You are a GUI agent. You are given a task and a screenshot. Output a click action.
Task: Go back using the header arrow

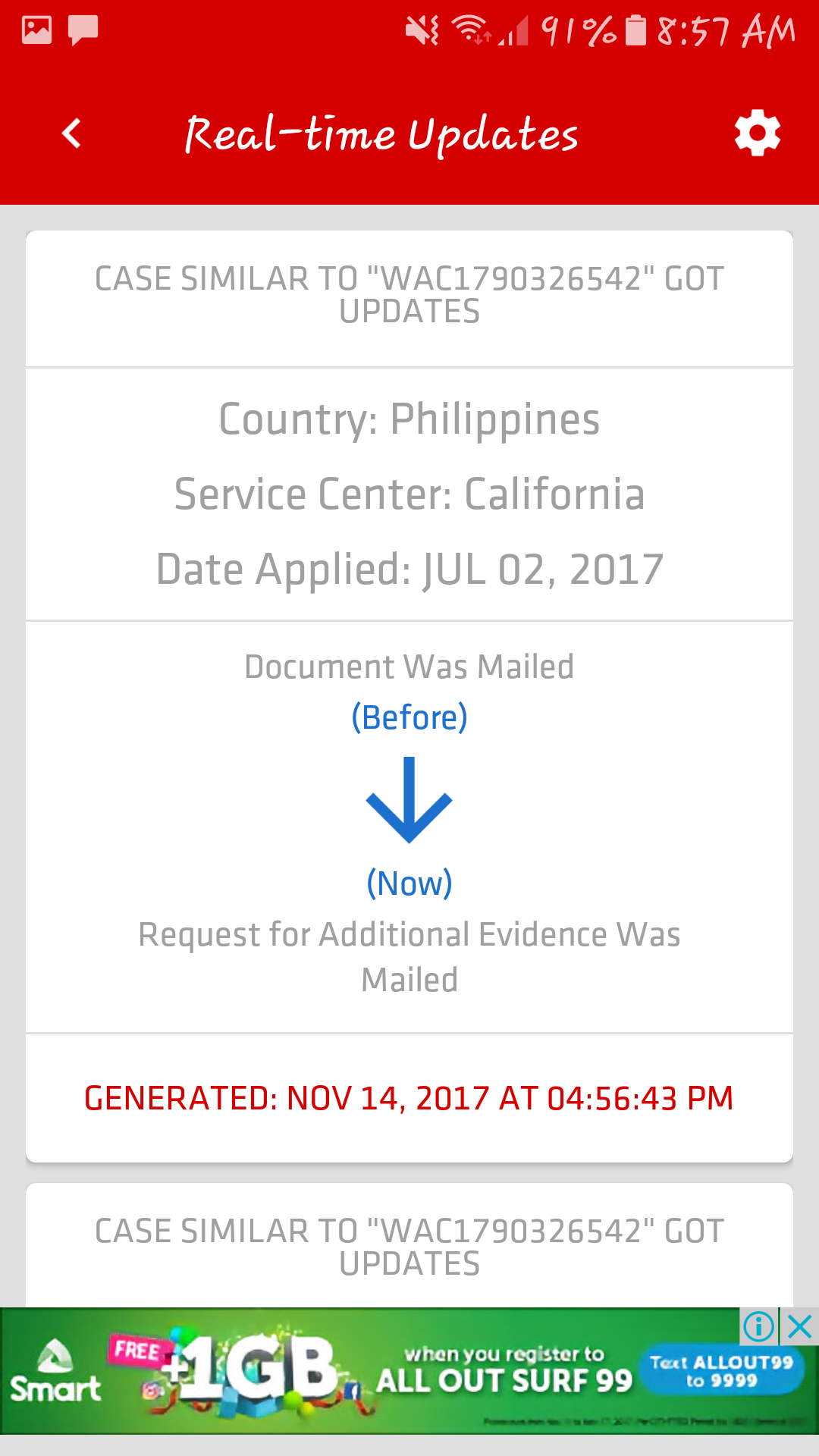pos(71,134)
